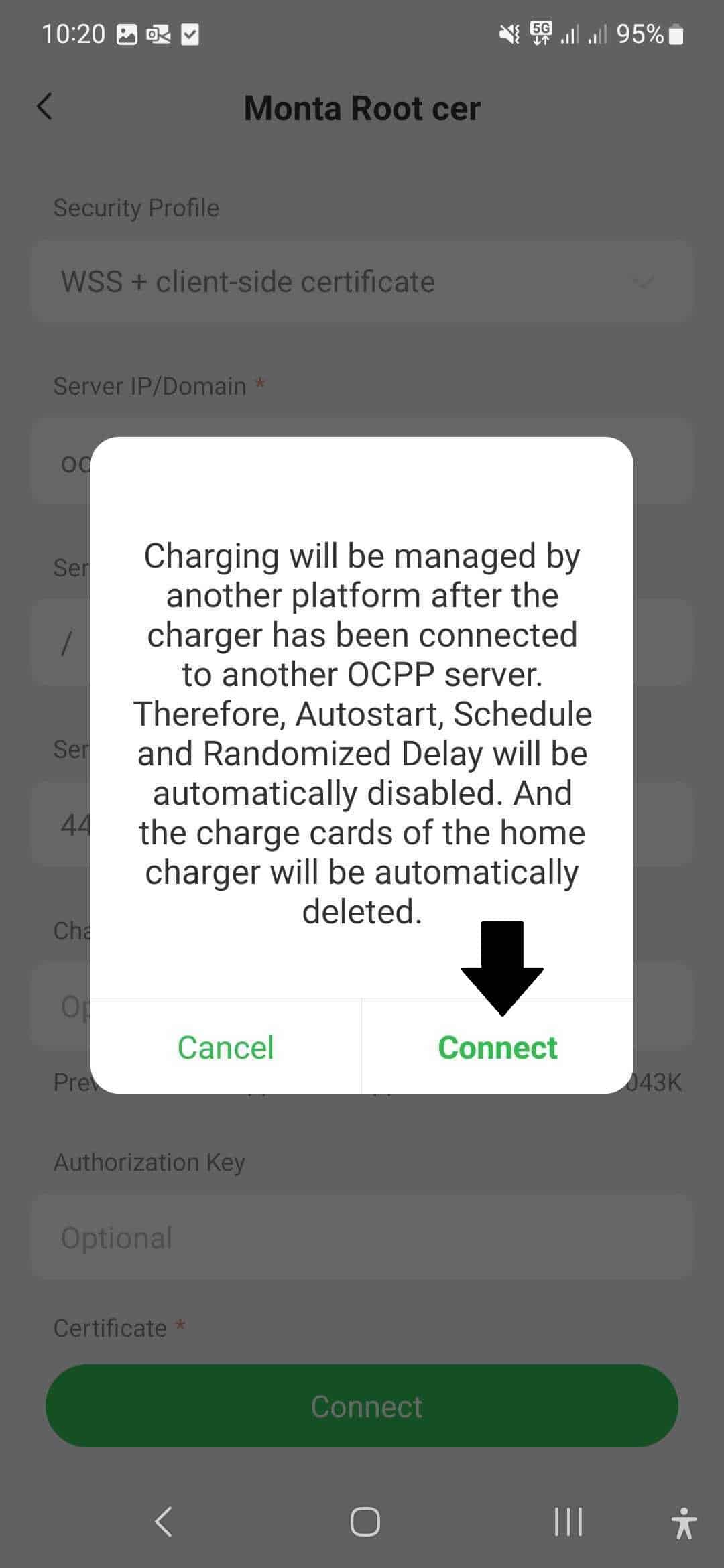The width and height of the screenshot is (724, 1568).
Task: Go back with the system back button
Action: click(164, 1521)
